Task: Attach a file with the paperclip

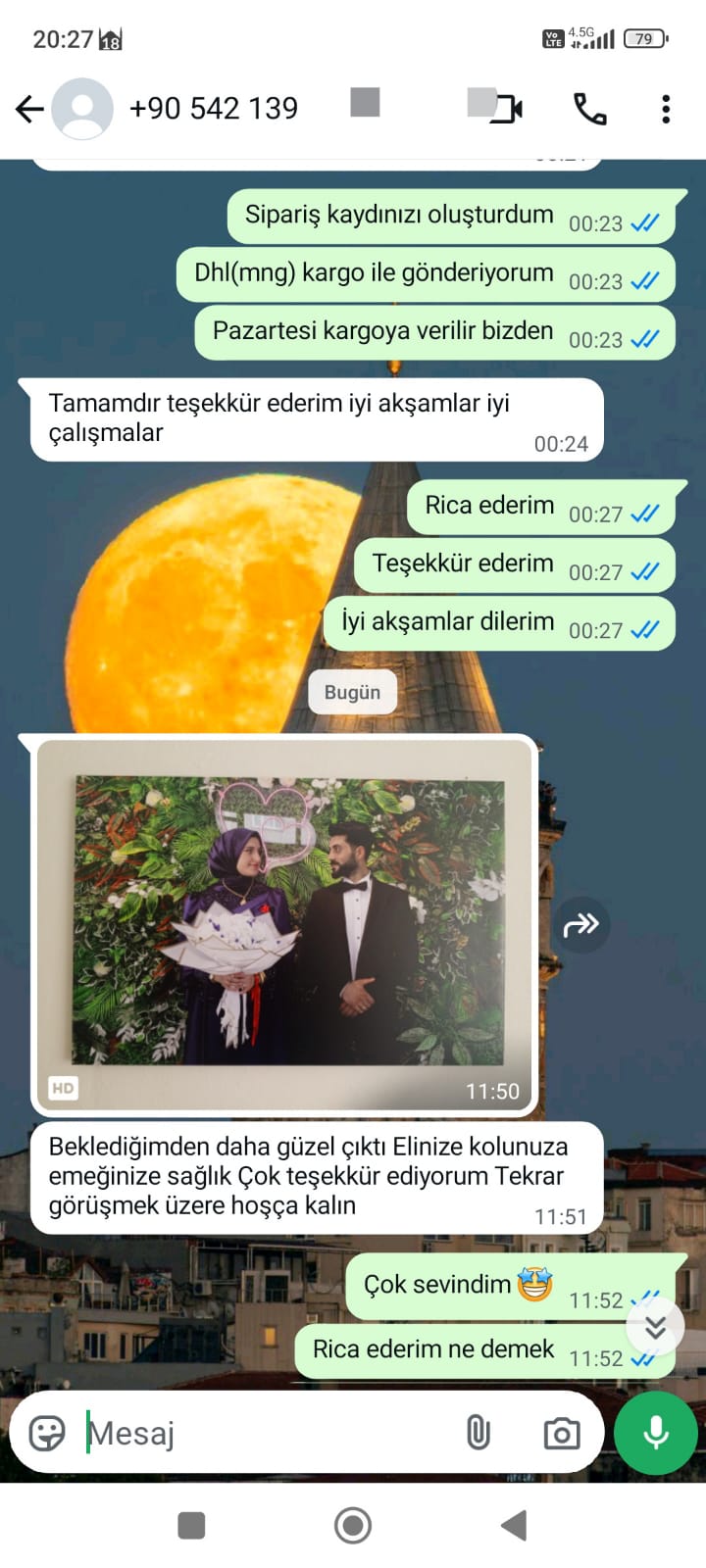Action: (478, 1433)
